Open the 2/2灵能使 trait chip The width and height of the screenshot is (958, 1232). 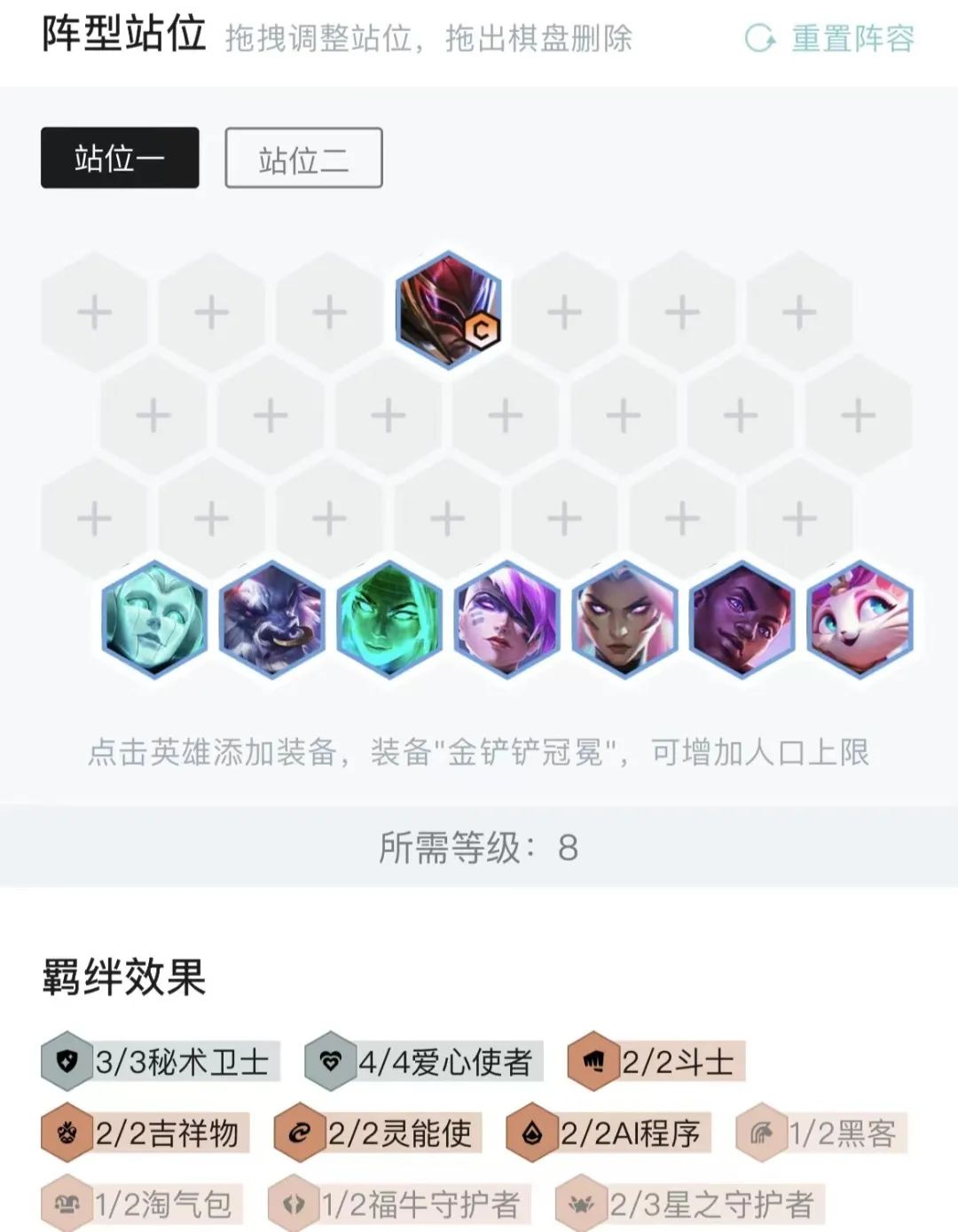379,1133
